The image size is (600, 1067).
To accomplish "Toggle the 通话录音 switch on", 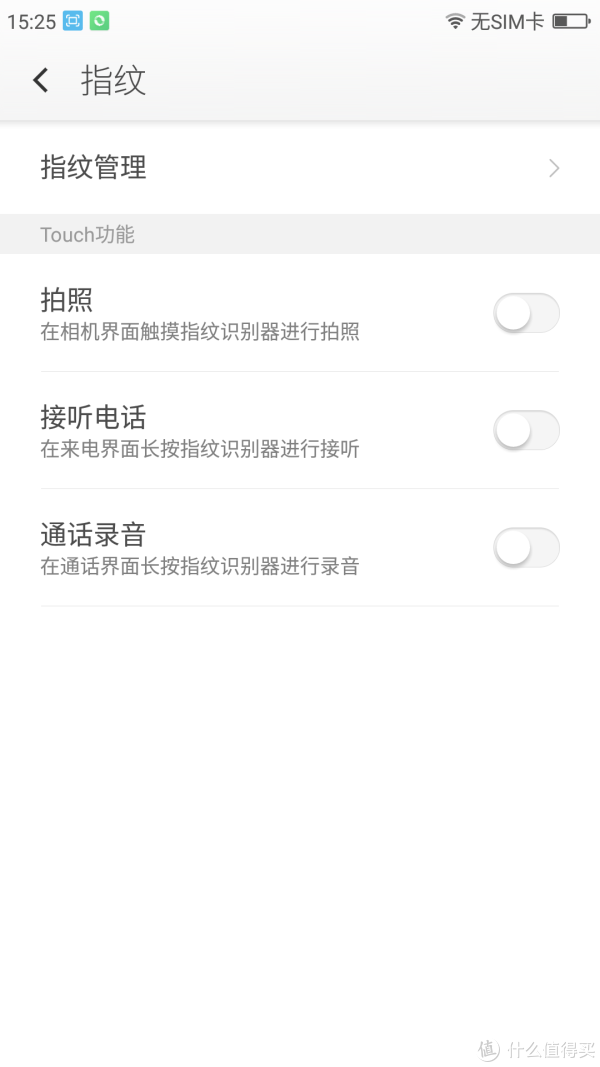I will tap(527, 547).
